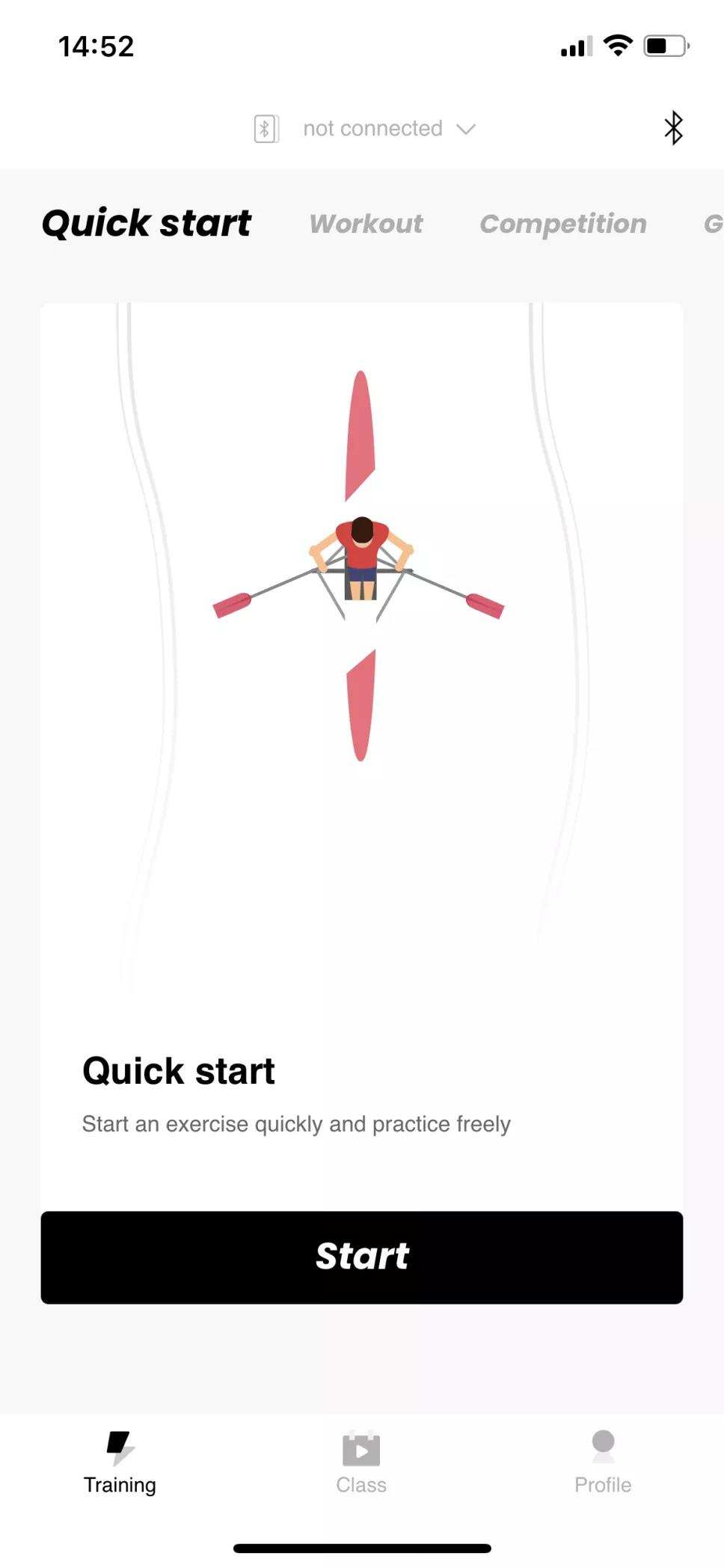Select the Training tab

click(120, 1463)
